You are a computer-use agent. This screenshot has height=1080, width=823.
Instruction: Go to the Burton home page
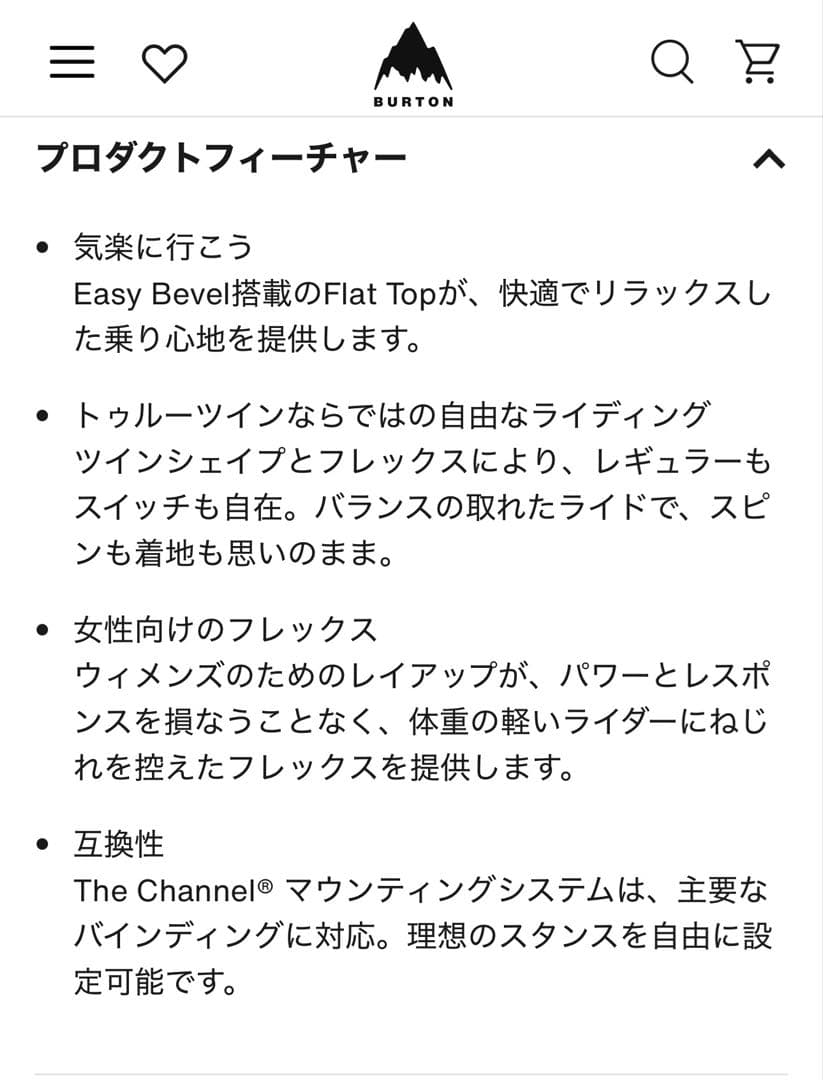tap(413, 64)
